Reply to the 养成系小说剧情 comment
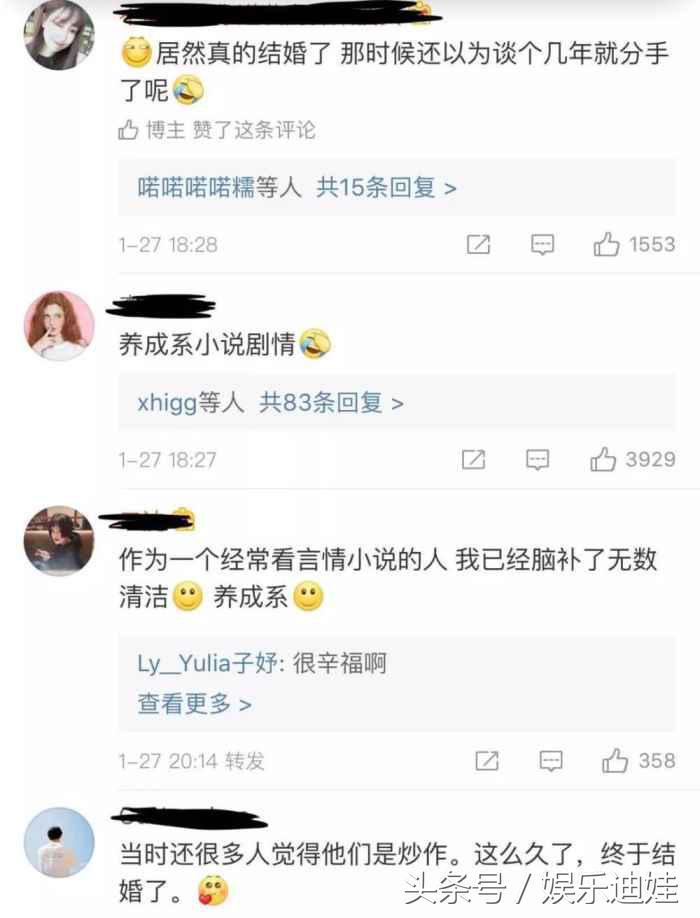The width and height of the screenshot is (700, 918). click(538, 460)
